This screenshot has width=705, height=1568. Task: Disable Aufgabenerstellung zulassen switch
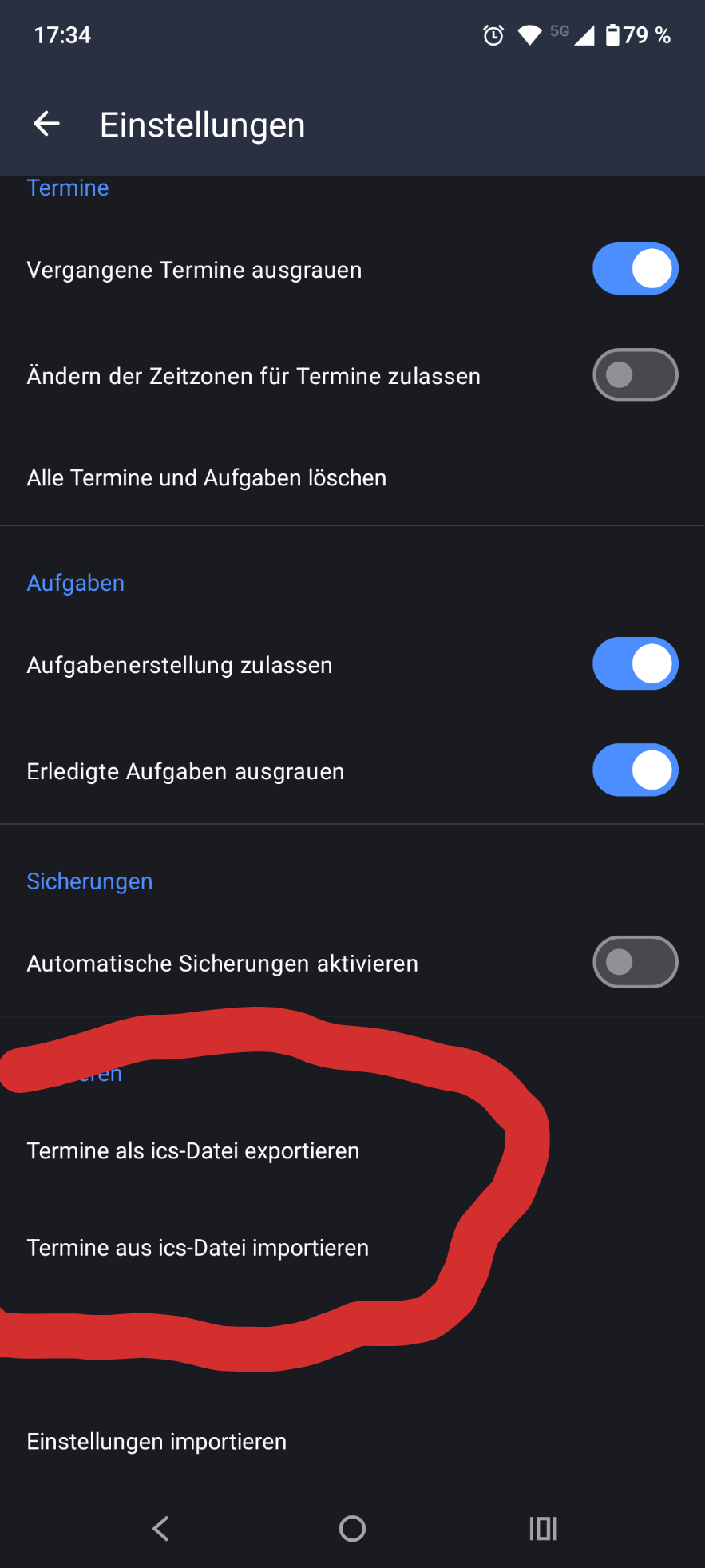635,664
